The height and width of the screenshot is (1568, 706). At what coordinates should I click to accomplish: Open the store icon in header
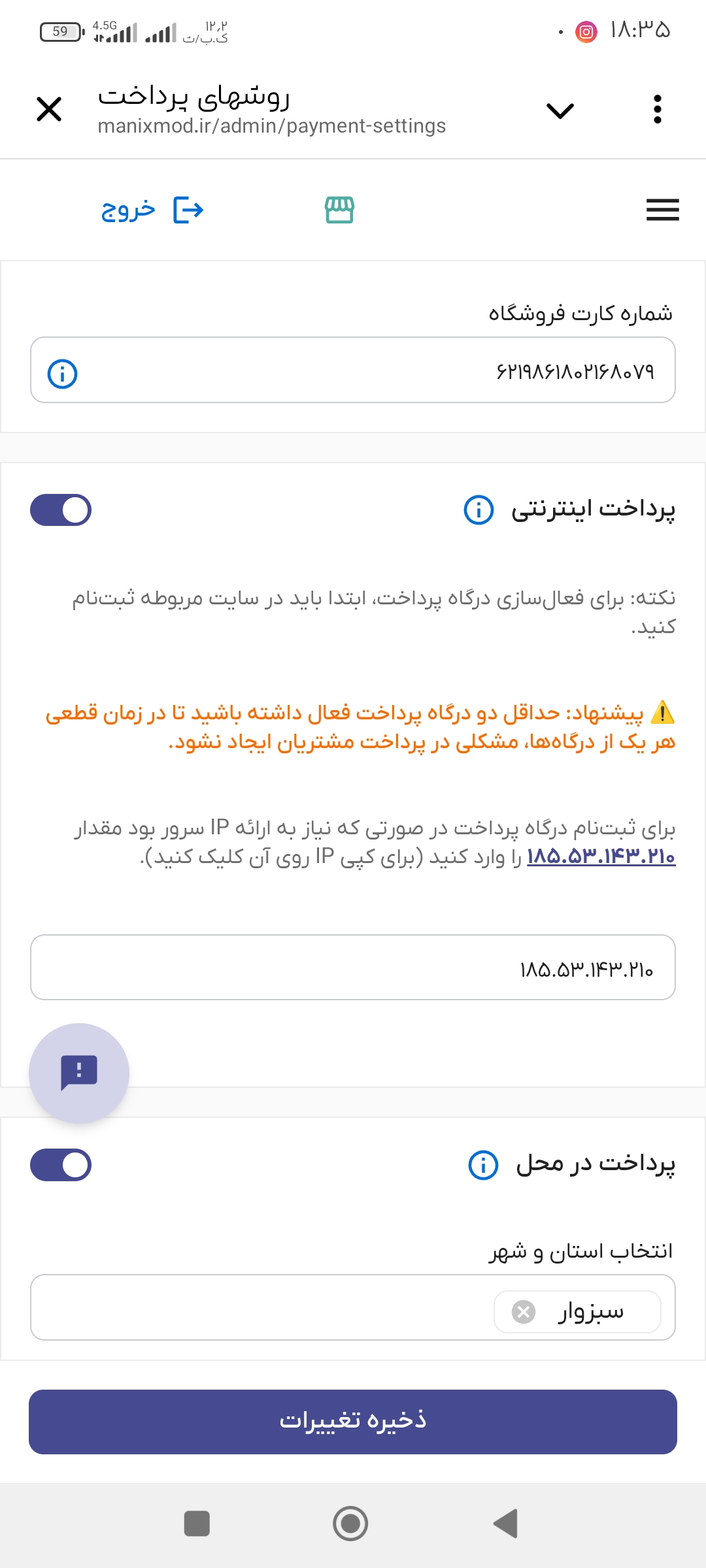pos(339,210)
